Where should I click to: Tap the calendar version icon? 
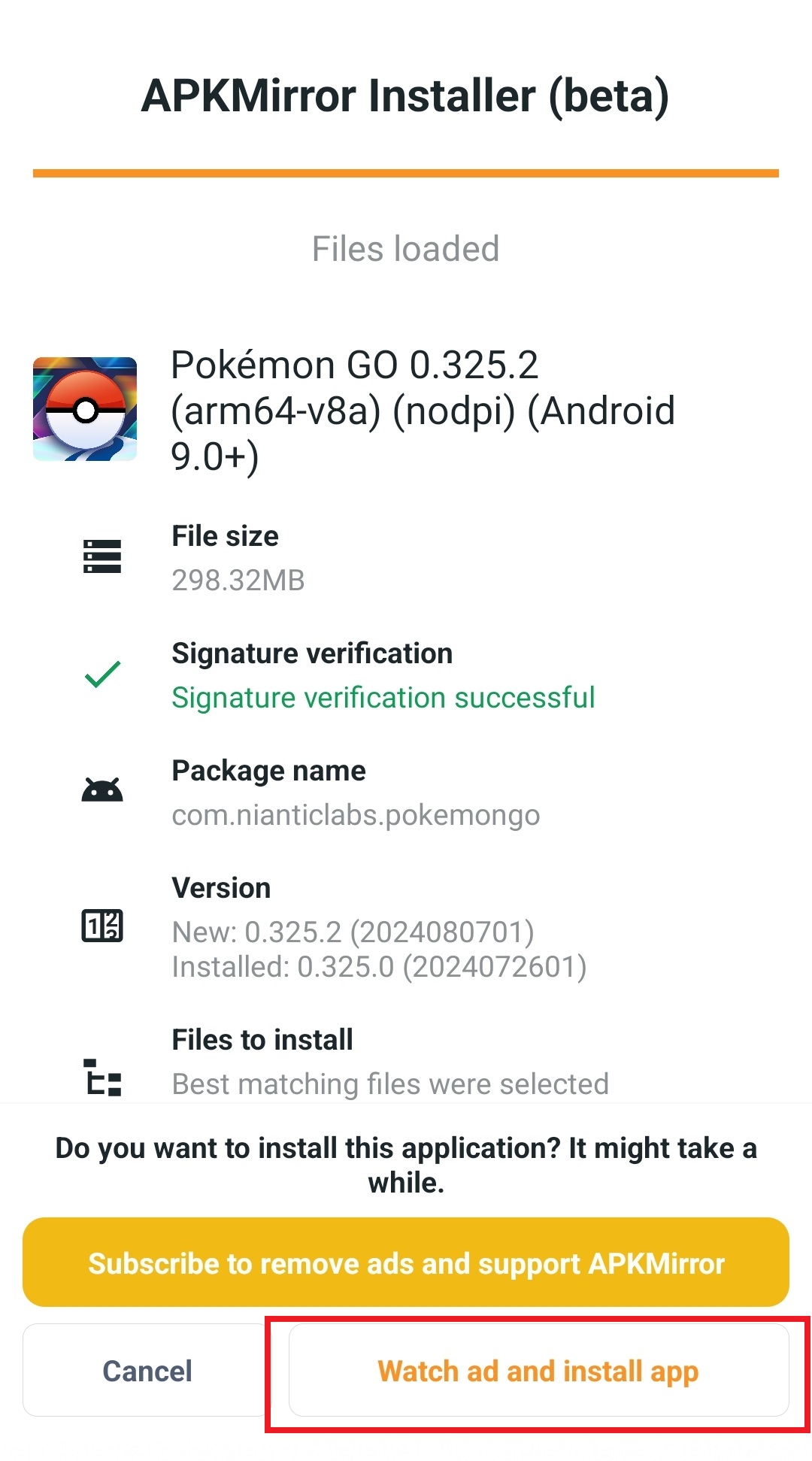[x=102, y=930]
